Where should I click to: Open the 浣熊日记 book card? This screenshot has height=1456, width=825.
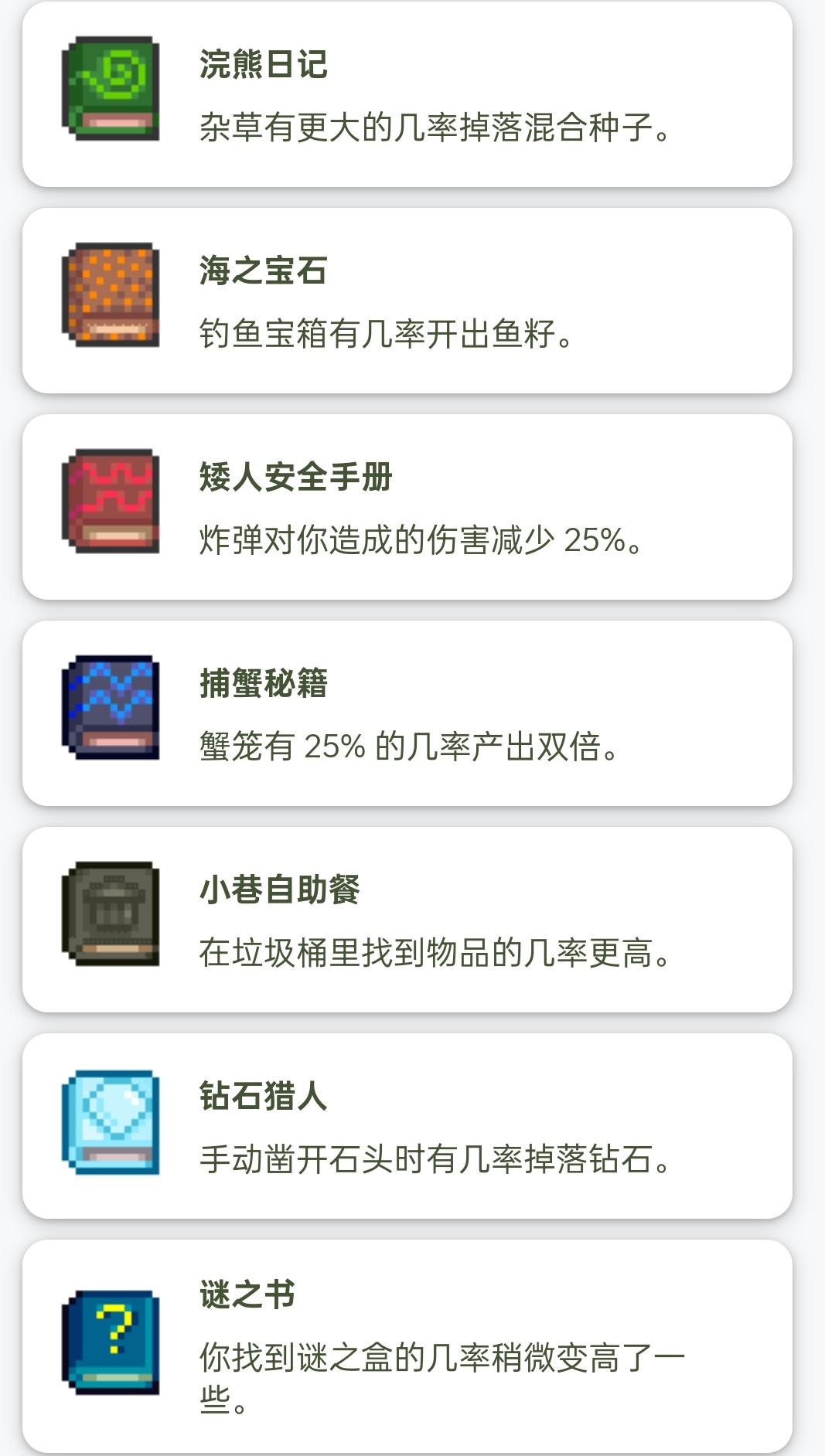(x=407, y=94)
